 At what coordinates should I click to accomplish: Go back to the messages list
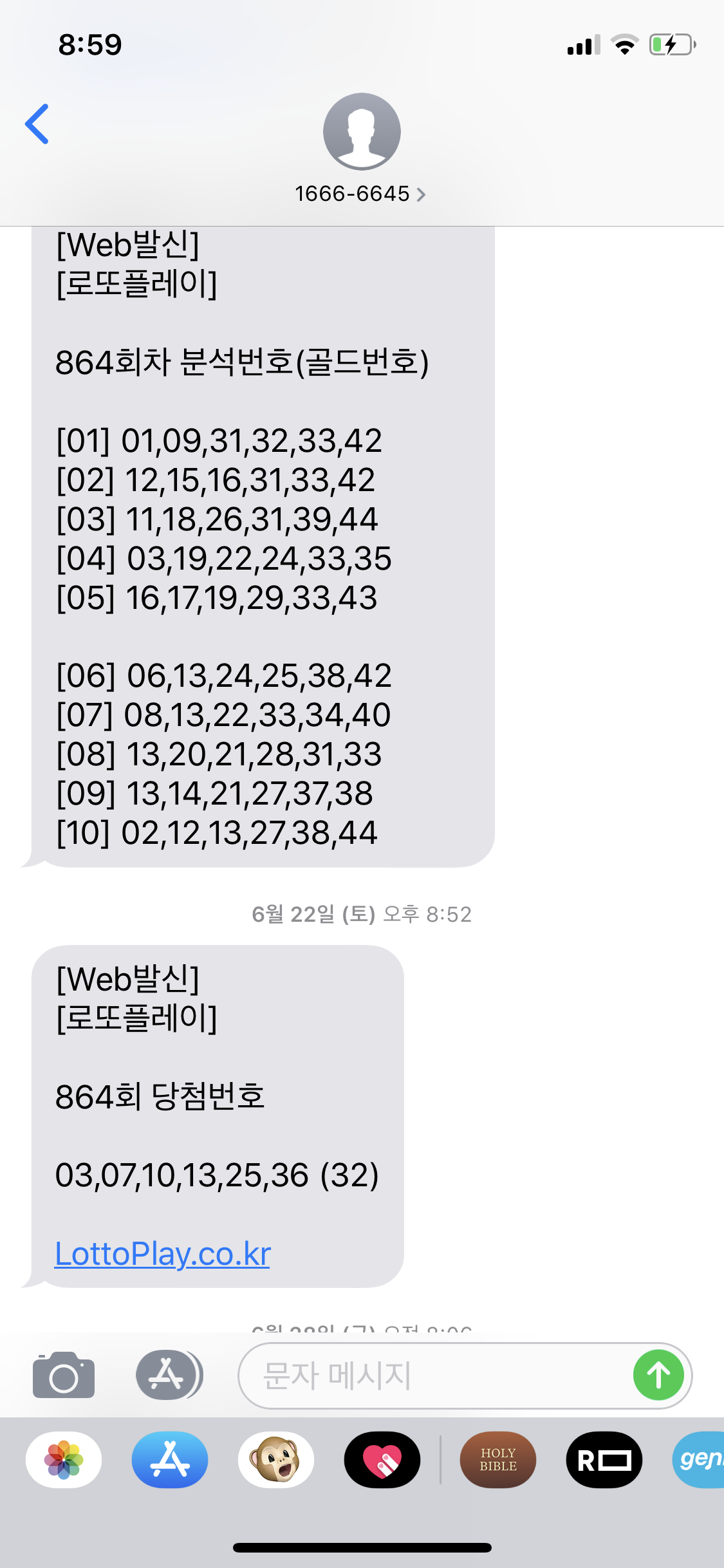tap(37, 124)
